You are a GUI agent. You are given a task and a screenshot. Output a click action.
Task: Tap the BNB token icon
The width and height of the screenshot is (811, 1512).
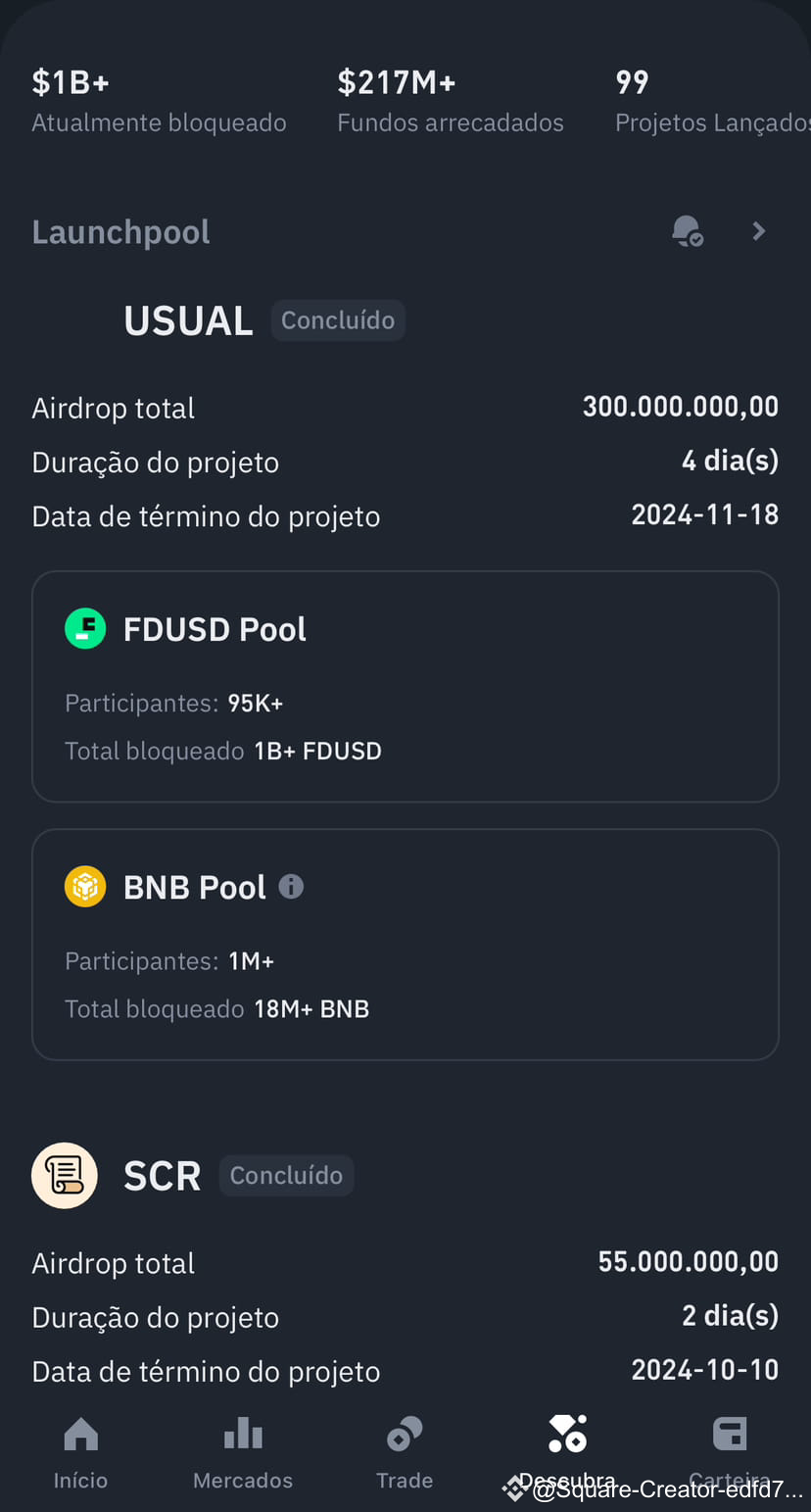point(85,886)
